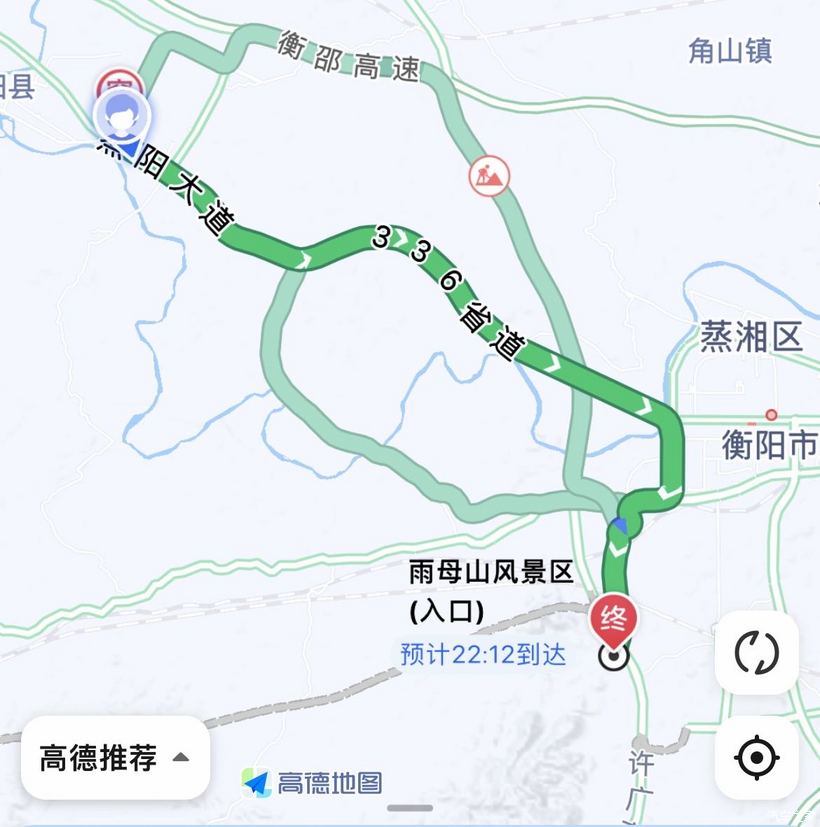The height and width of the screenshot is (827, 820).
Task: Recenter the map on my location
Action: coord(757,758)
